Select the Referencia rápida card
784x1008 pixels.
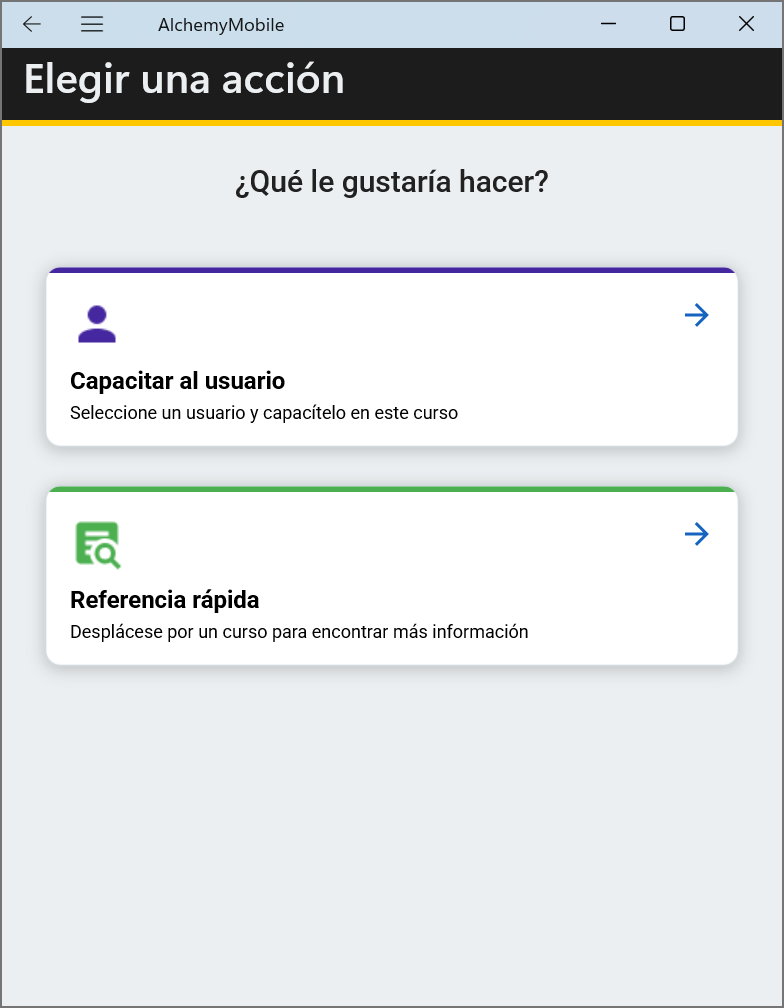pos(391,577)
